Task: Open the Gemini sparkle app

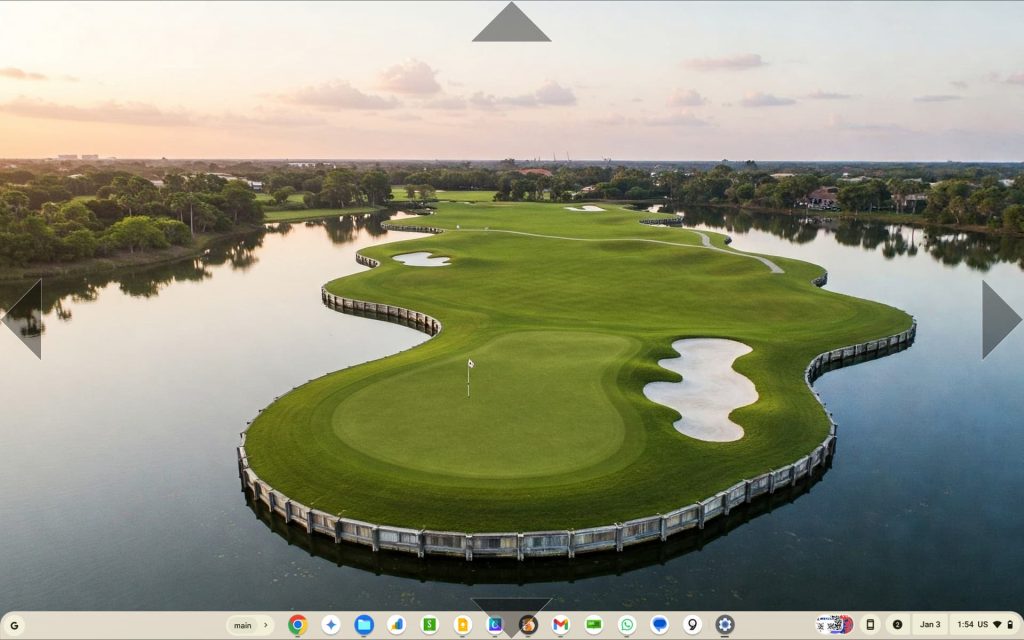Action: [x=331, y=625]
